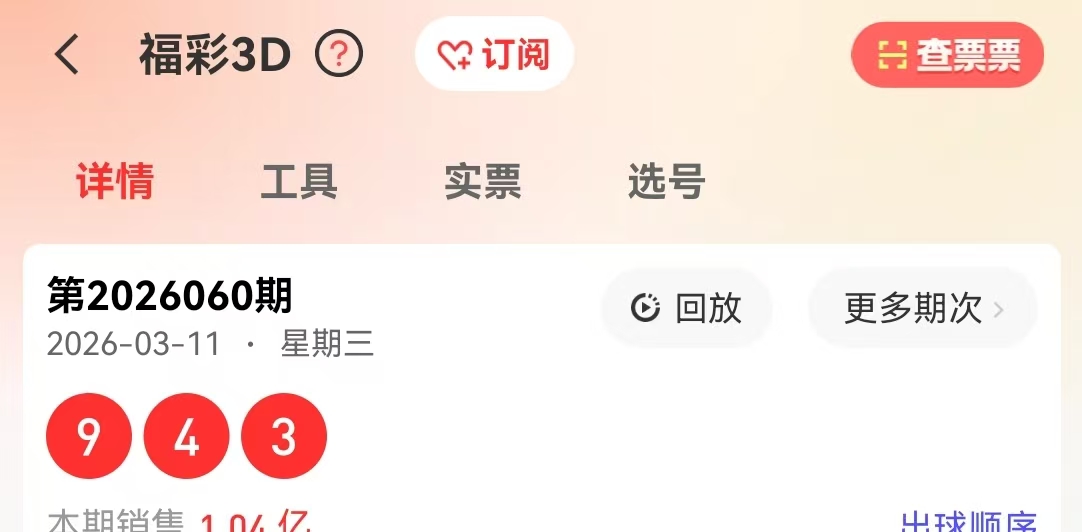This screenshot has width=1082, height=532.
Task: Tap the 出球顺序 link
Action: point(968,521)
